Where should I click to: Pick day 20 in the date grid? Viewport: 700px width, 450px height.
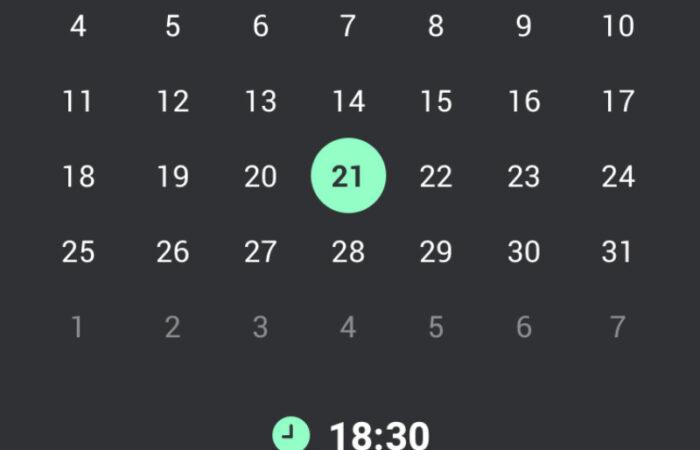pos(260,177)
